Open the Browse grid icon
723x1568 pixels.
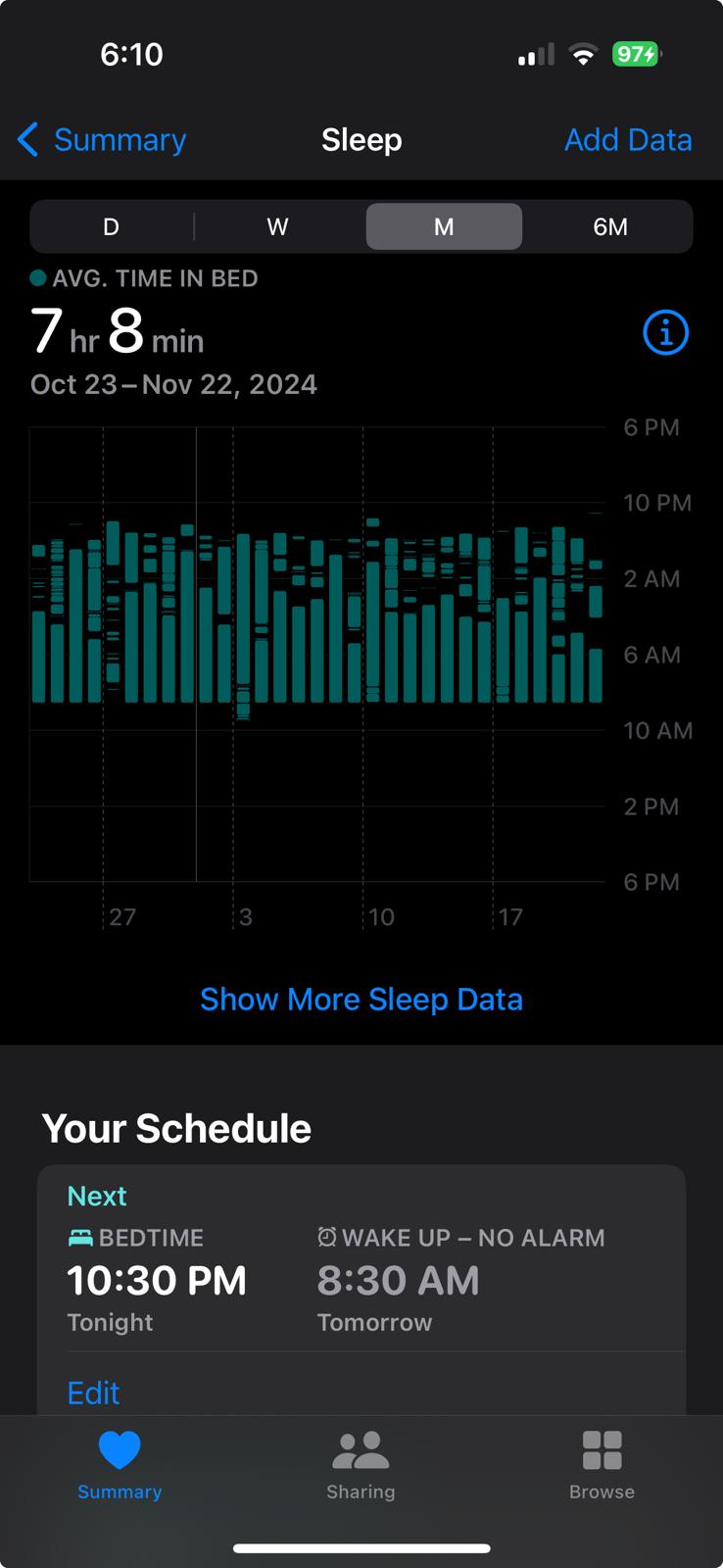tap(601, 1449)
